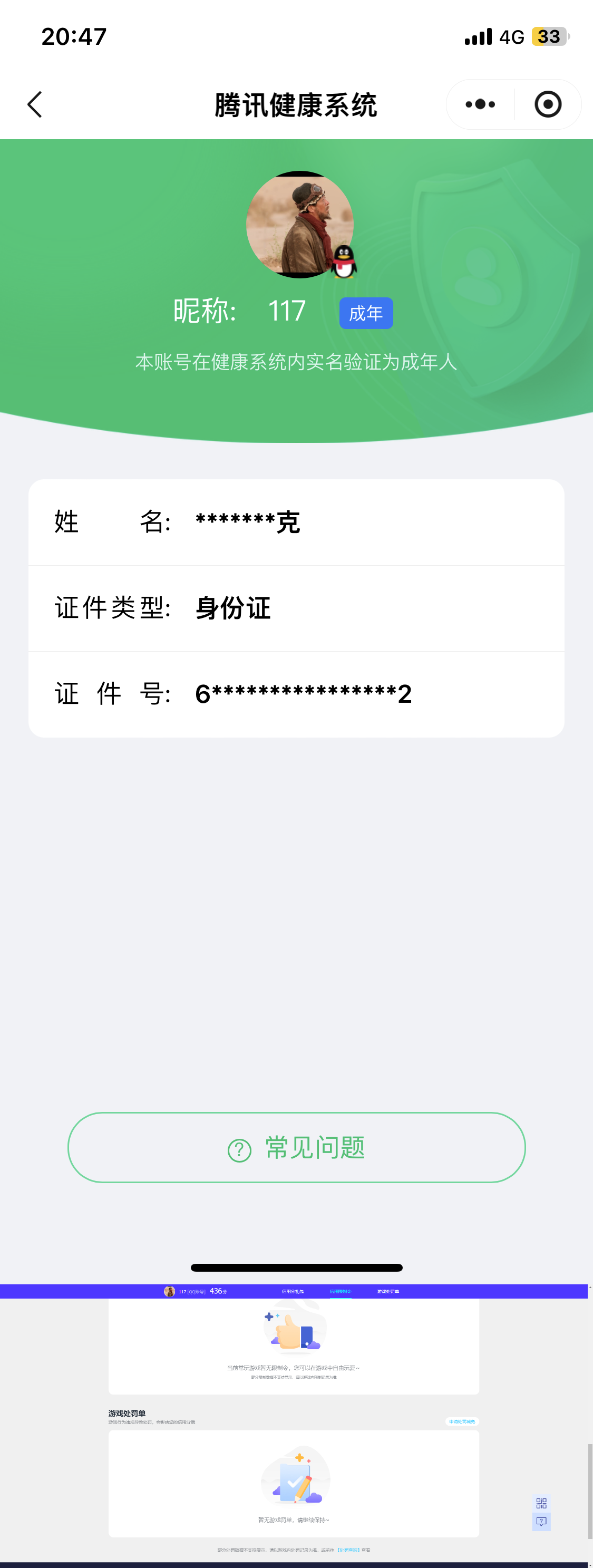Switch to the 信用分礼包 tab
Screen dimensions: 593x1568
point(294,1291)
